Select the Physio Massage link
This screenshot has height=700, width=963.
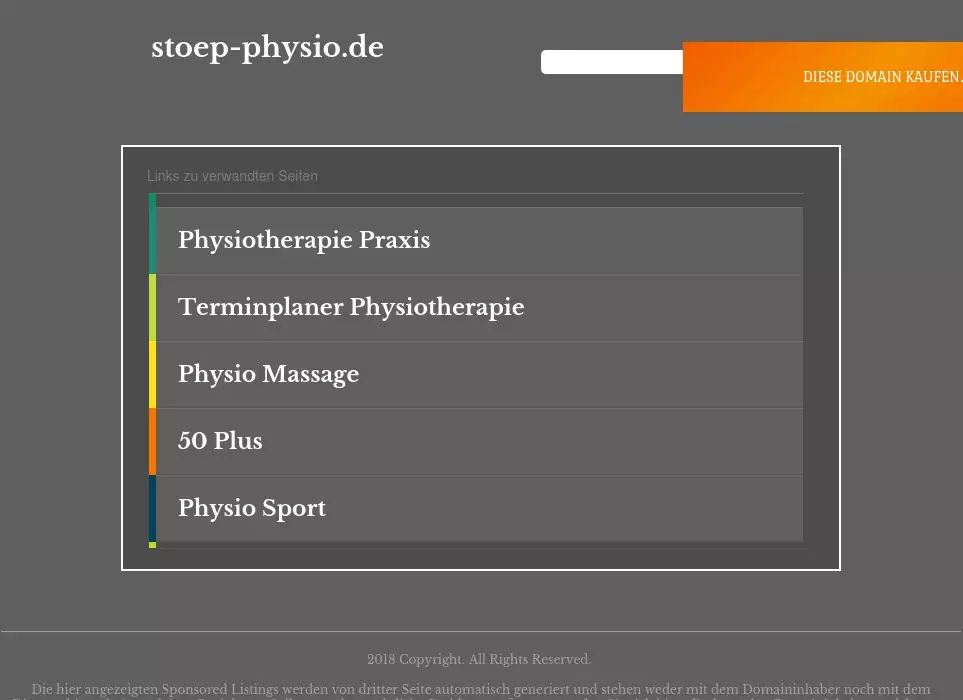(268, 375)
